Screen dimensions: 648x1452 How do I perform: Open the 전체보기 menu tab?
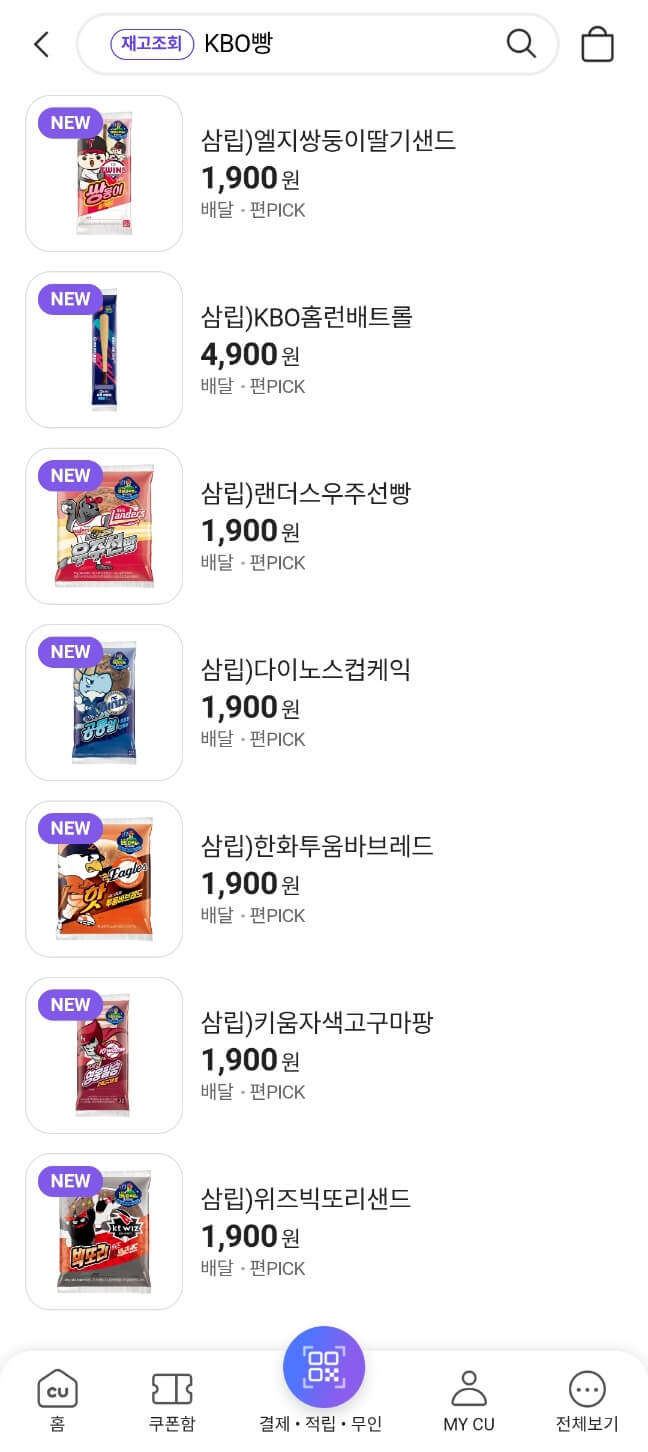coord(587,1401)
